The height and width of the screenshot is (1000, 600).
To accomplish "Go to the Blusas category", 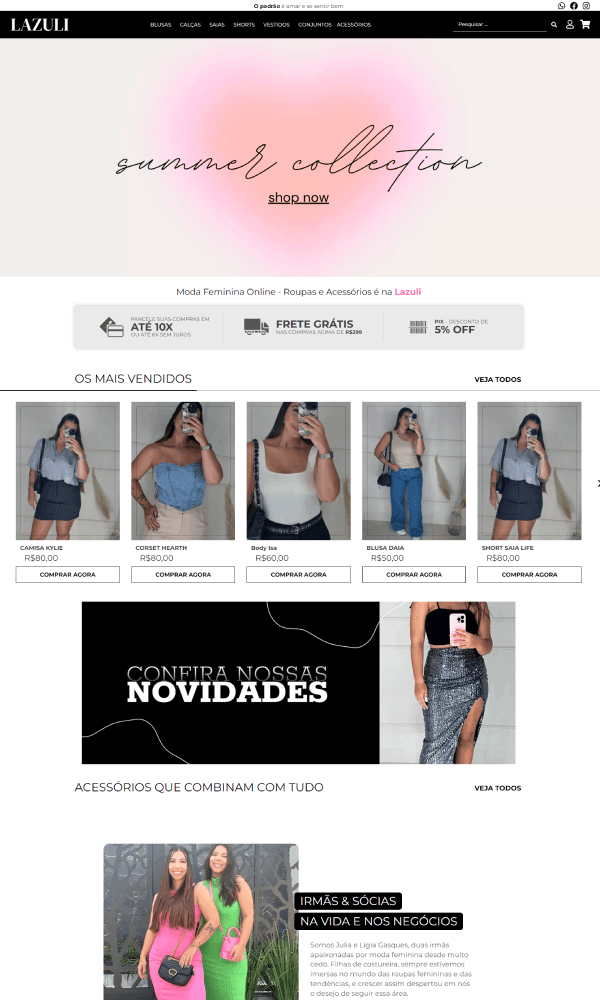I will pyautogui.click(x=160, y=24).
